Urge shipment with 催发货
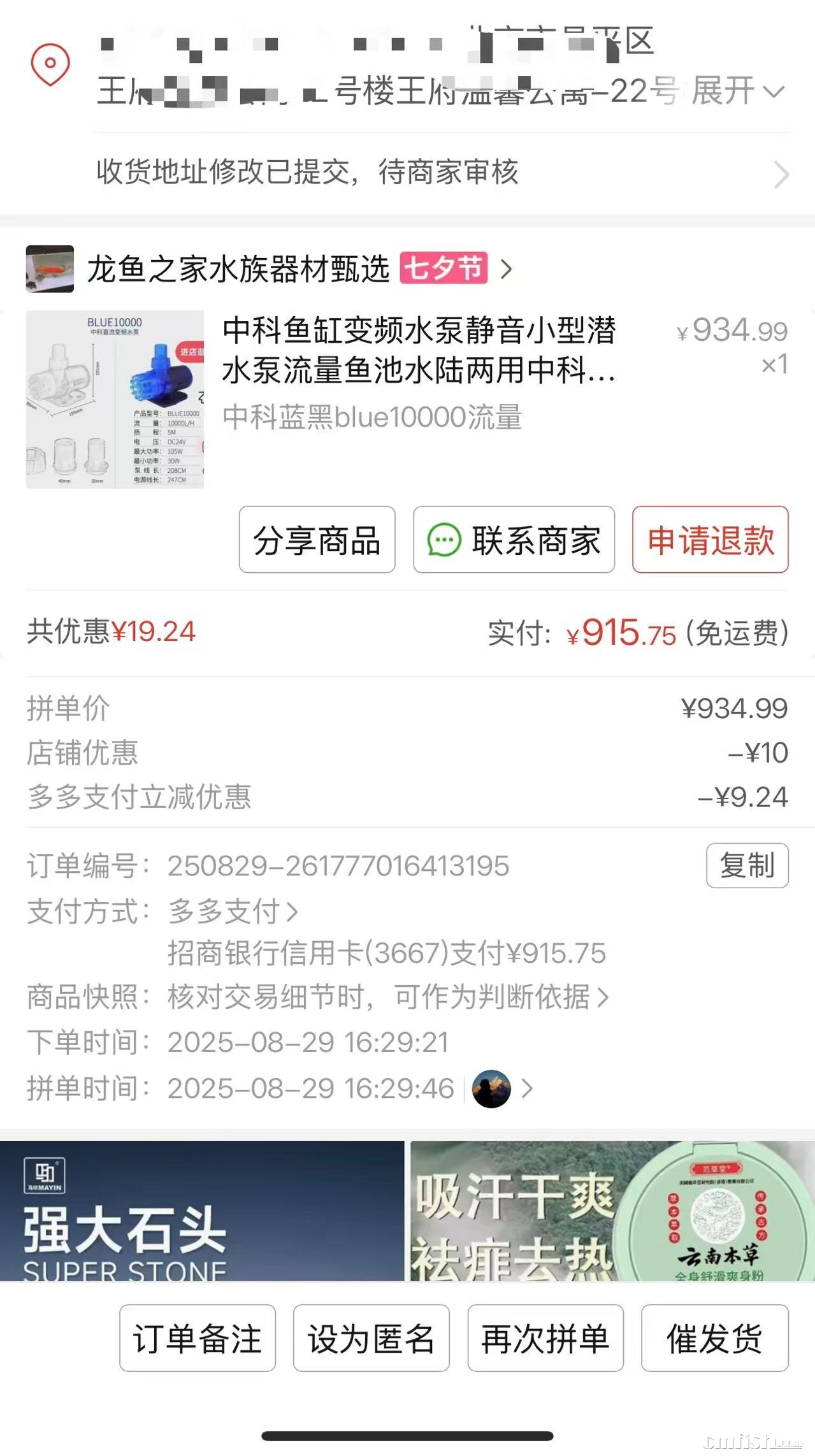The width and height of the screenshot is (815, 1456). 714,1338
